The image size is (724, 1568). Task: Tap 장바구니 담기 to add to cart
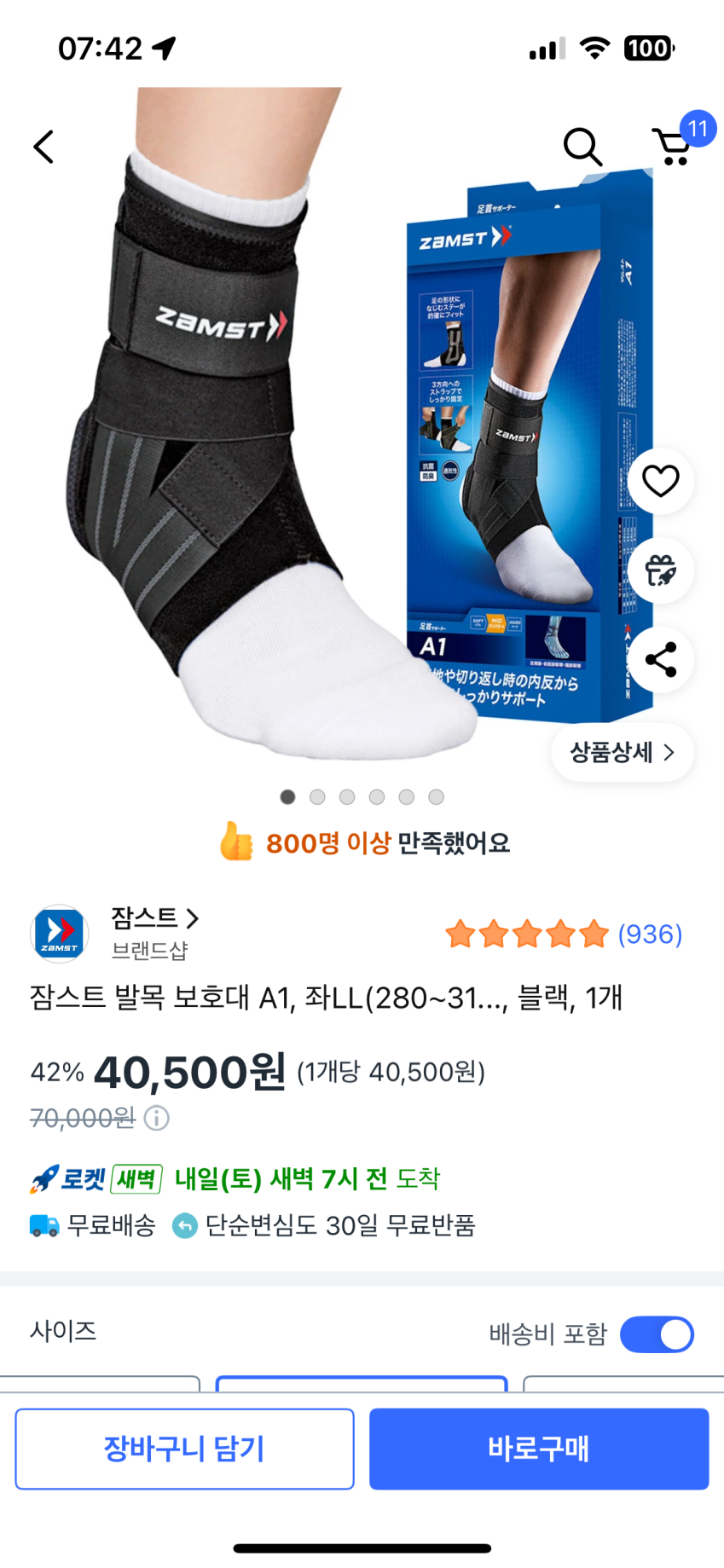coord(184,1449)
